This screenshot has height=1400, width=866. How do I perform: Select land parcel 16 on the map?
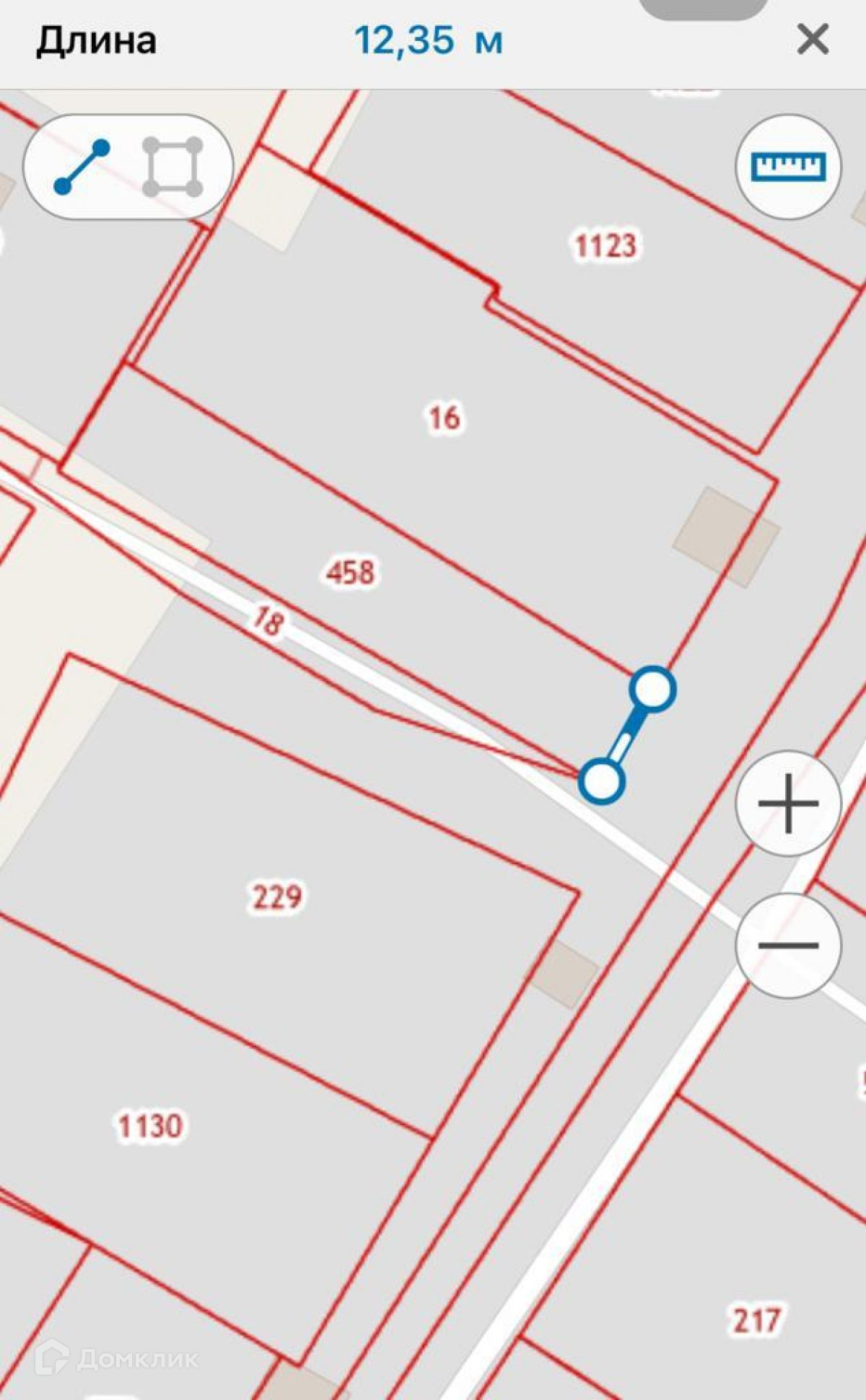pyautogui.click(x=444, y=417)
